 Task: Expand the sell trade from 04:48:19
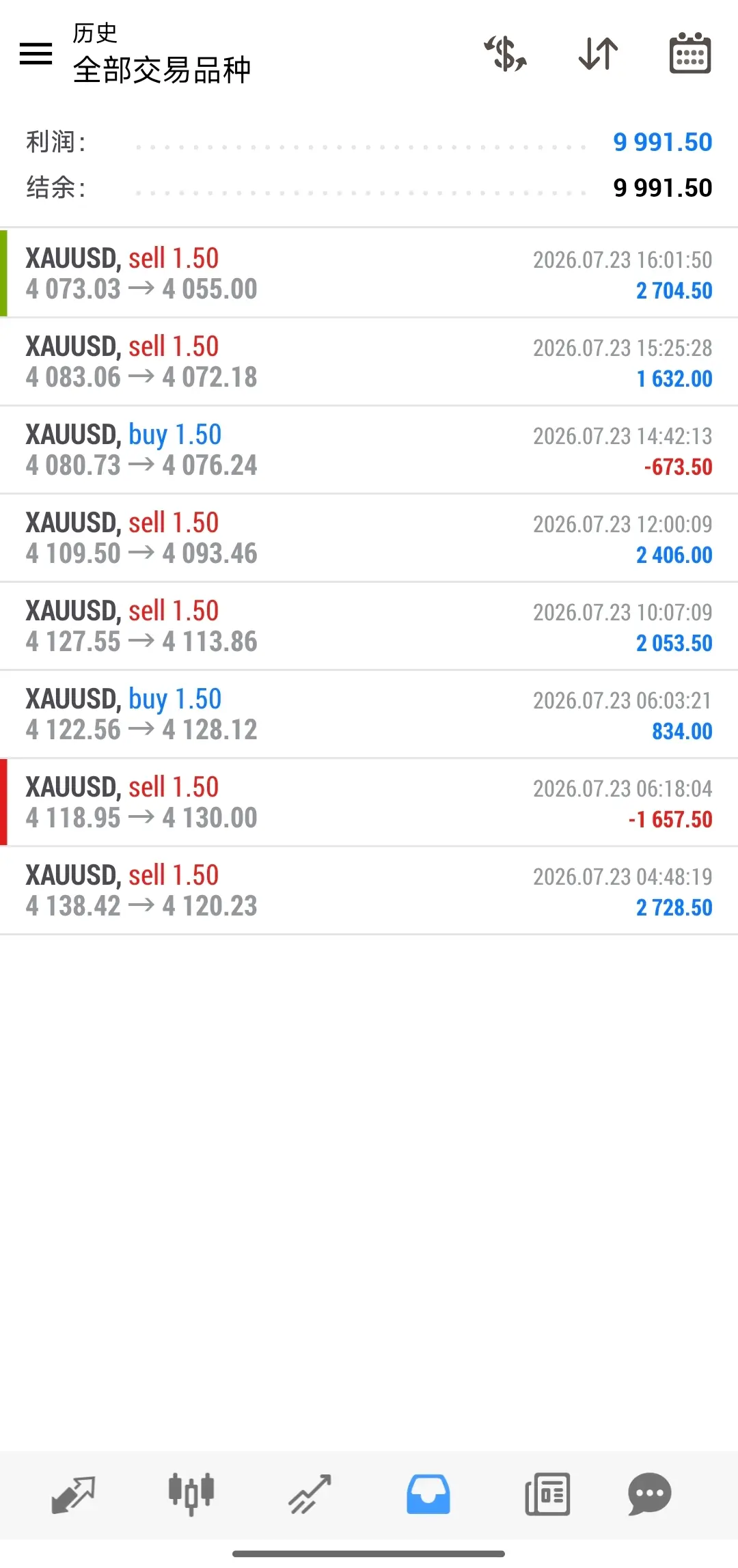(369, 890)
